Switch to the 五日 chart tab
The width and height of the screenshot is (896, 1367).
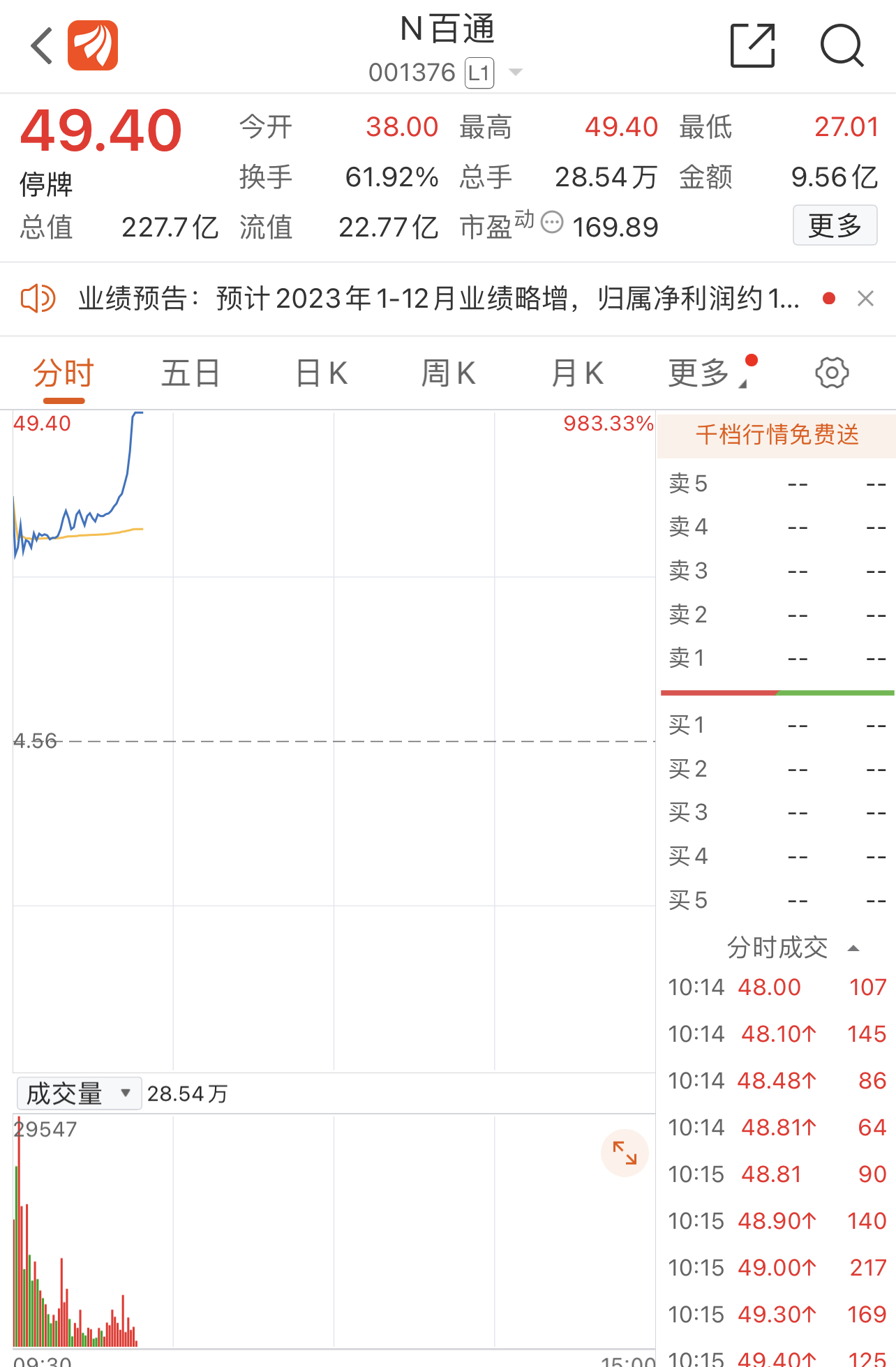[x=191, y=373]
